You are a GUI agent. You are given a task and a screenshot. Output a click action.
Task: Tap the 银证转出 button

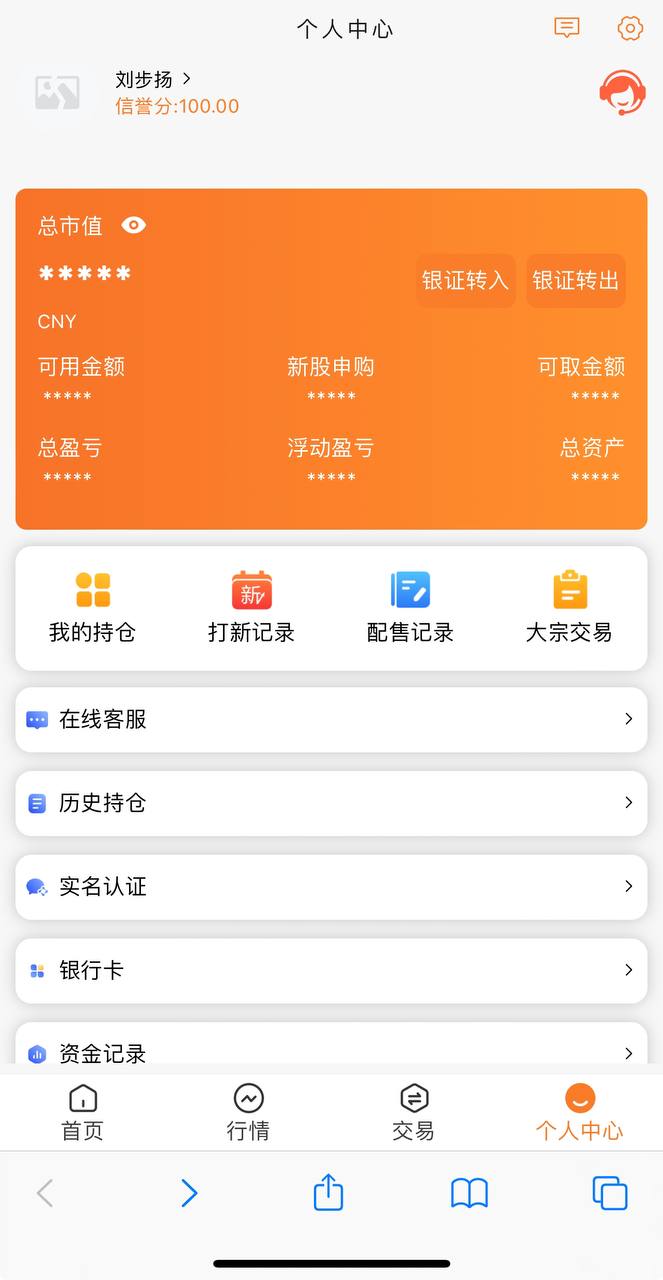pyautogui.click(x=576, y=280)
